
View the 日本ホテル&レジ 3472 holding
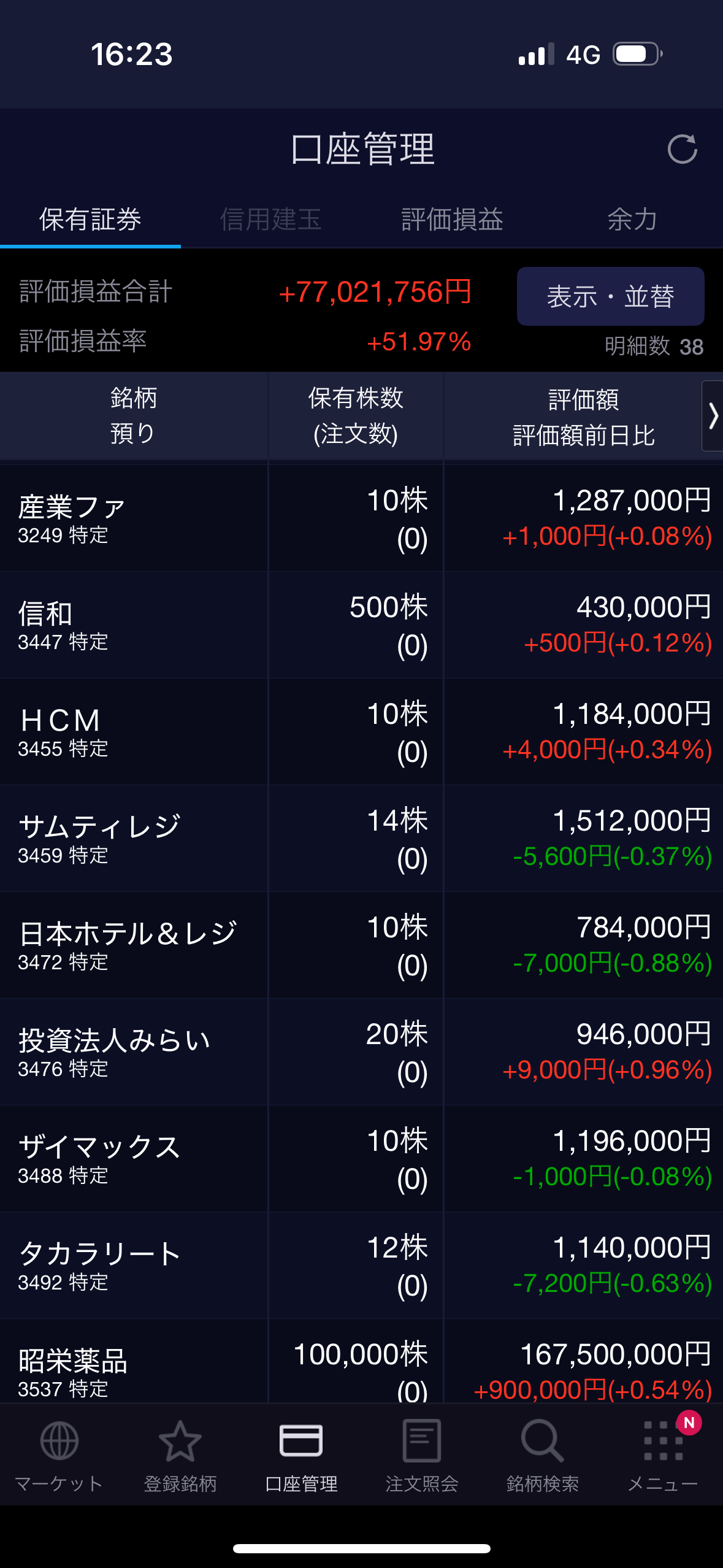[361, 945]
